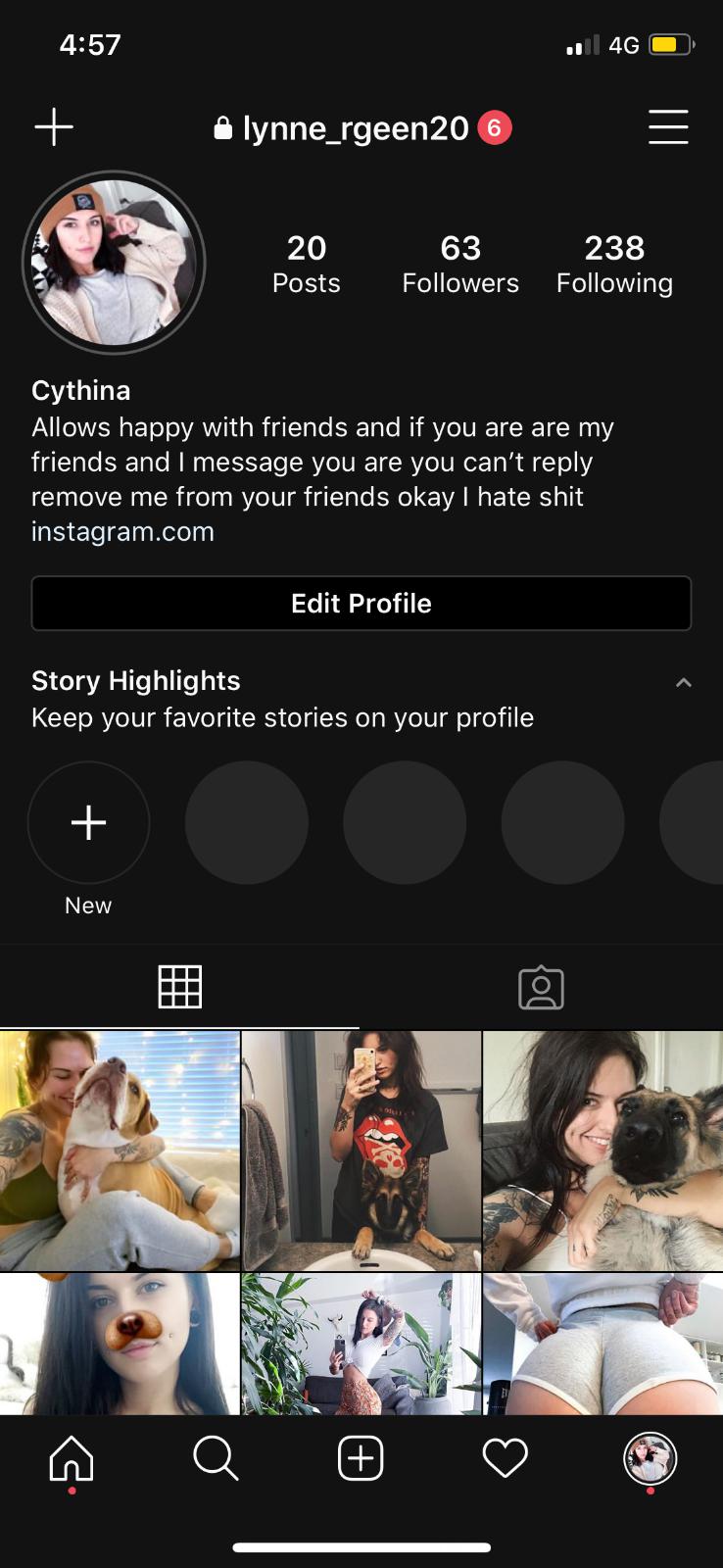Image resolution: width=723 pixels, height=1568 pixels.
Task: View the 238 Following list
Action: tap(614, 264)
